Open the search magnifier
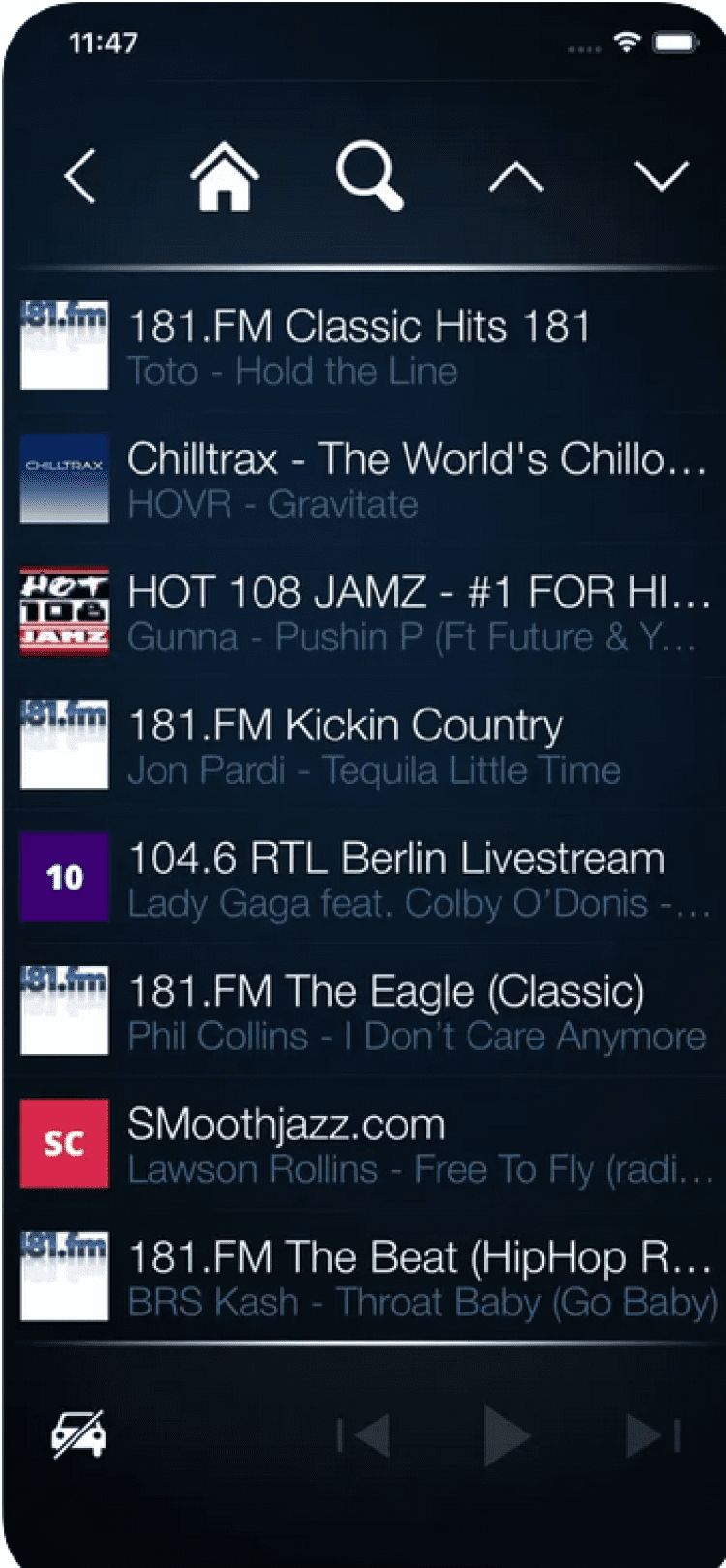Screen dimensions: 726x1568 pyautogui.click(x=369, y=176)
